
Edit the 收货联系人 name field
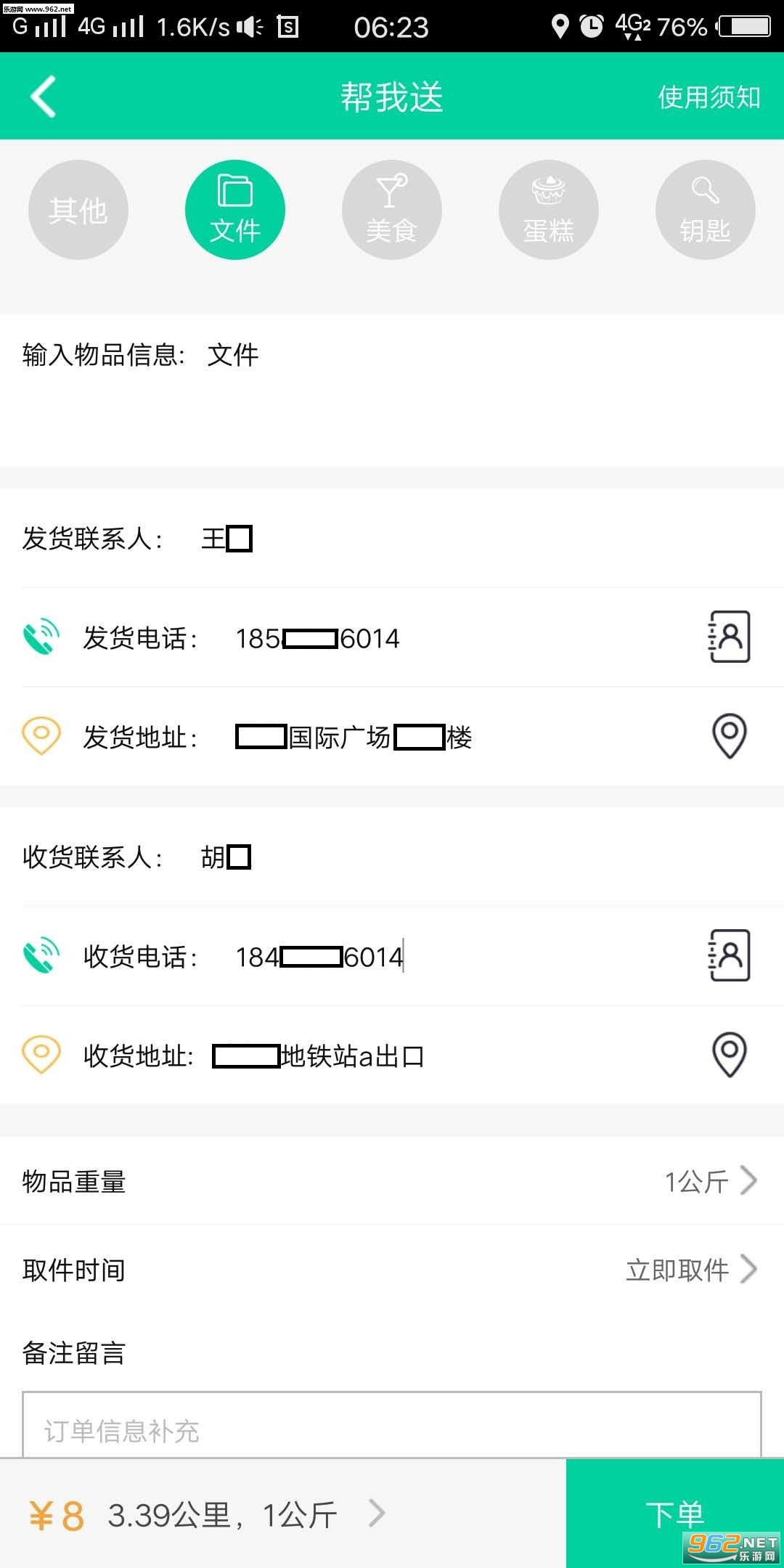[x=436, y=857]
